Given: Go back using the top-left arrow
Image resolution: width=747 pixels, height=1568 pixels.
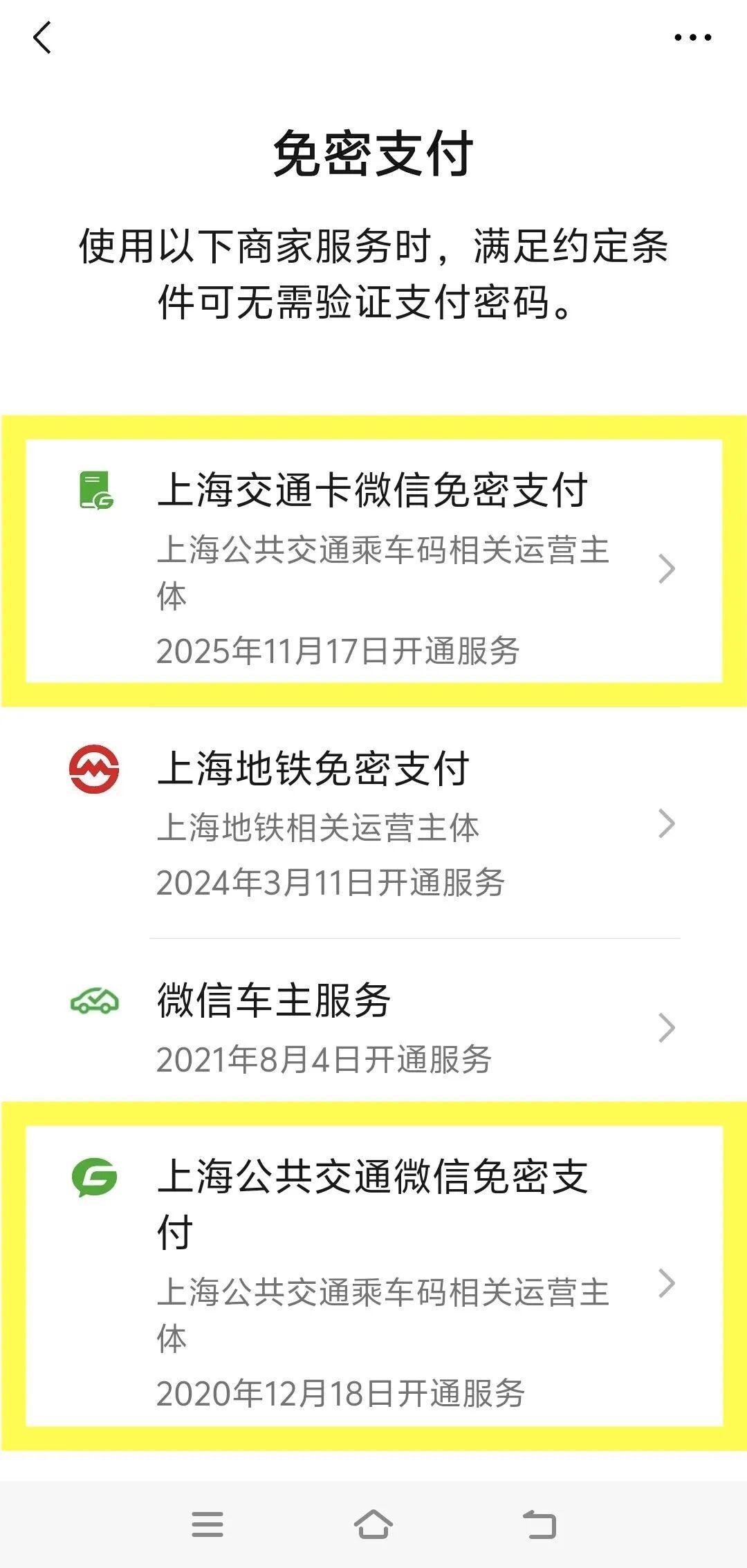Looking at the screenshot, I should pos(42,37).
